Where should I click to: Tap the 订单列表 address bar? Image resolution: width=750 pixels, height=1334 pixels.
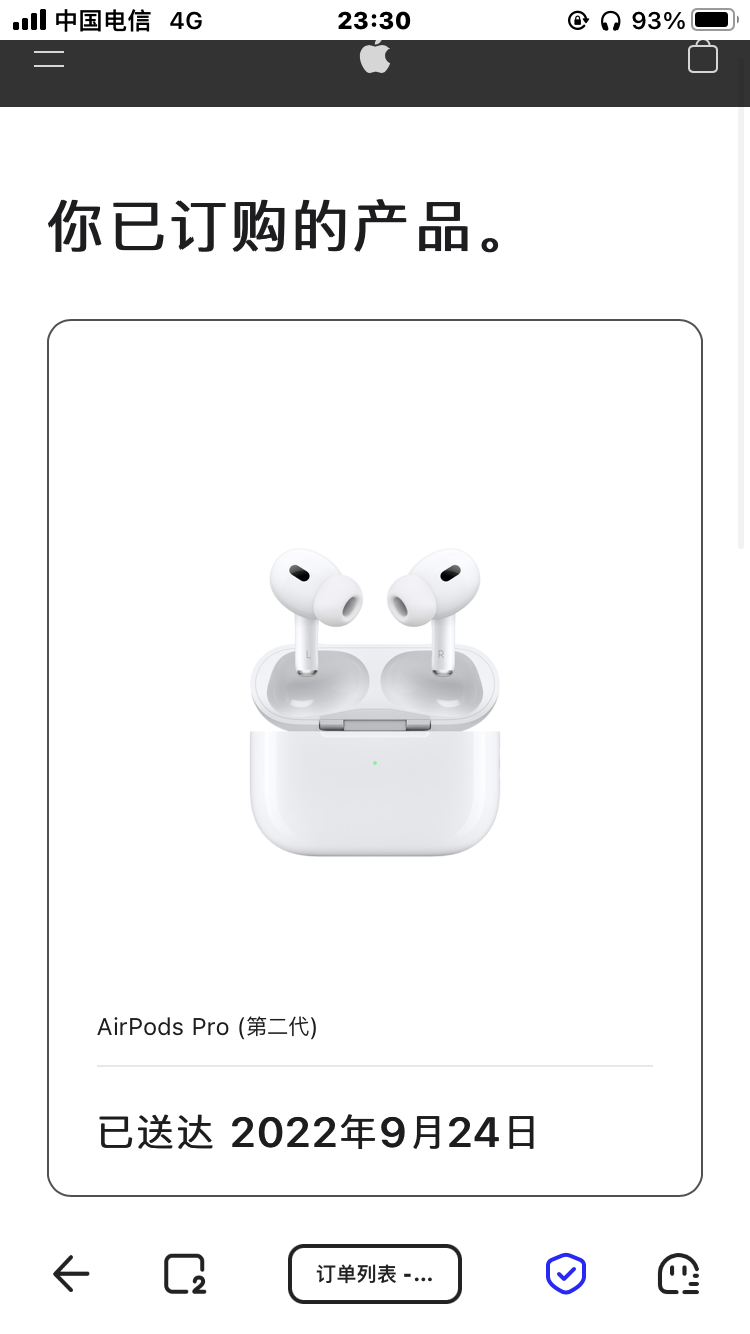click(x=375, y=1274)
